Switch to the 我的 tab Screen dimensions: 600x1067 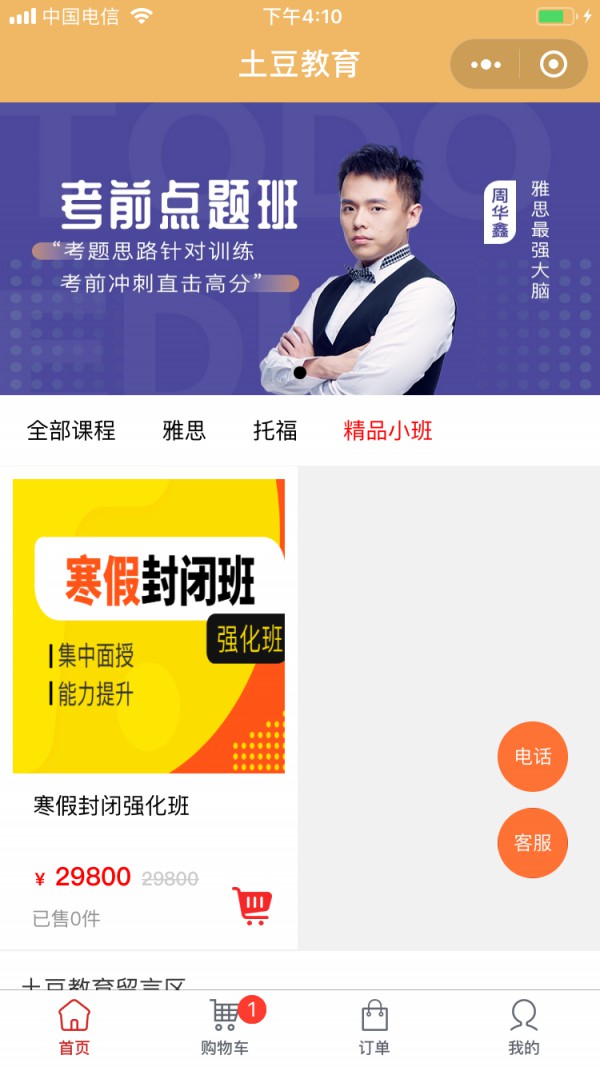pos(524,1028)
